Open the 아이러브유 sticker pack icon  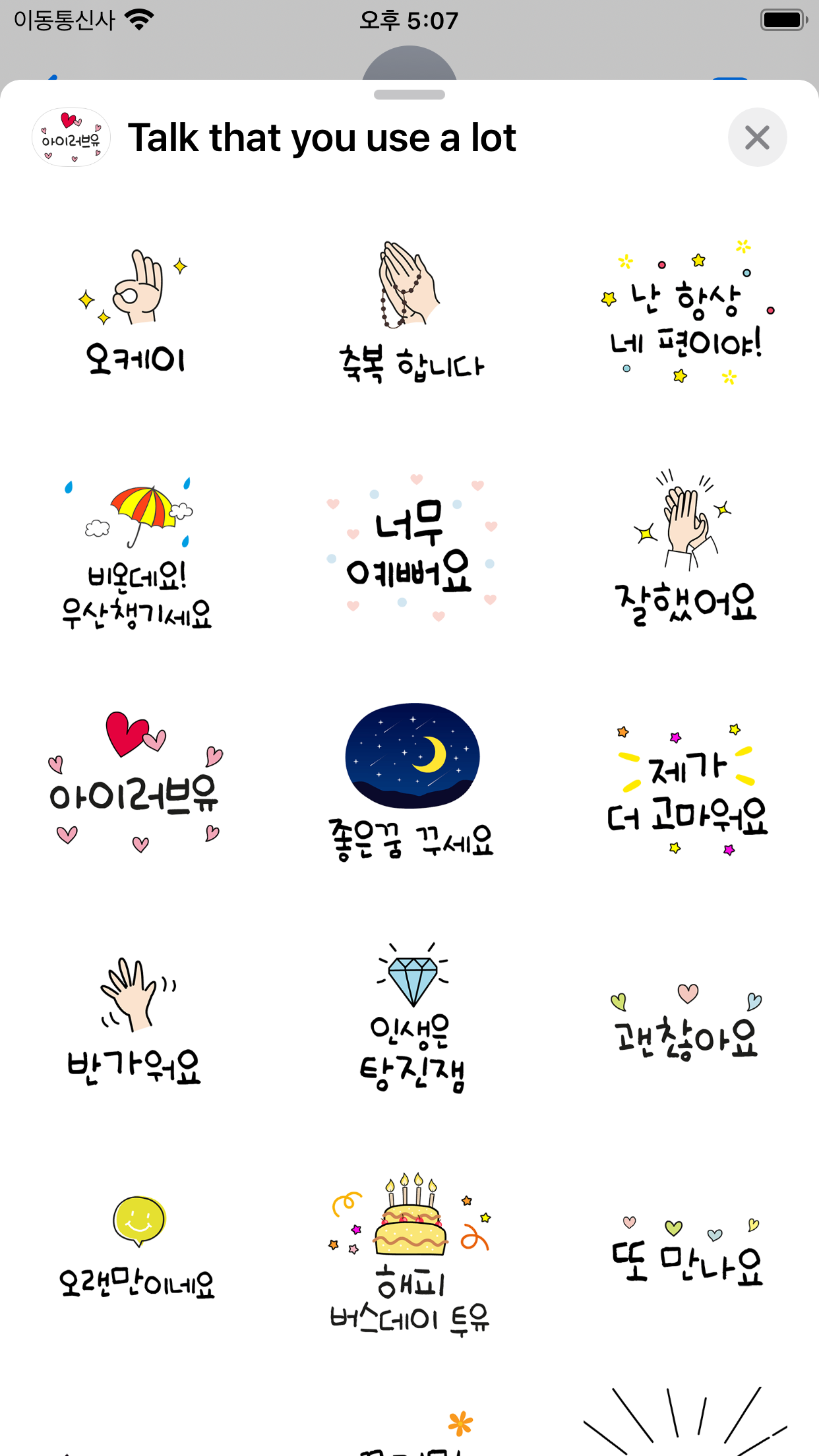pos(71,137)
